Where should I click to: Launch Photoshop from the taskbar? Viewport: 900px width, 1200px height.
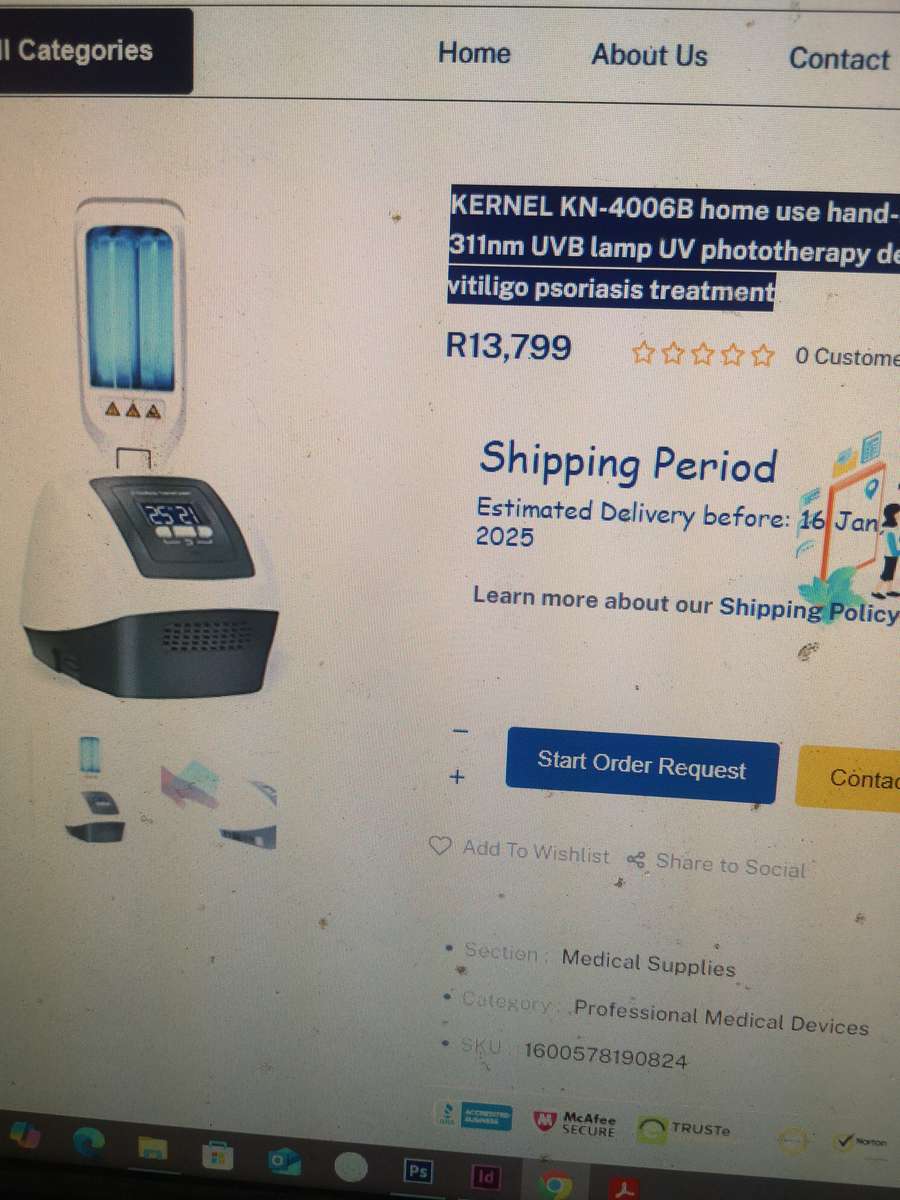pyautogui.click(x=416, y=1170)
